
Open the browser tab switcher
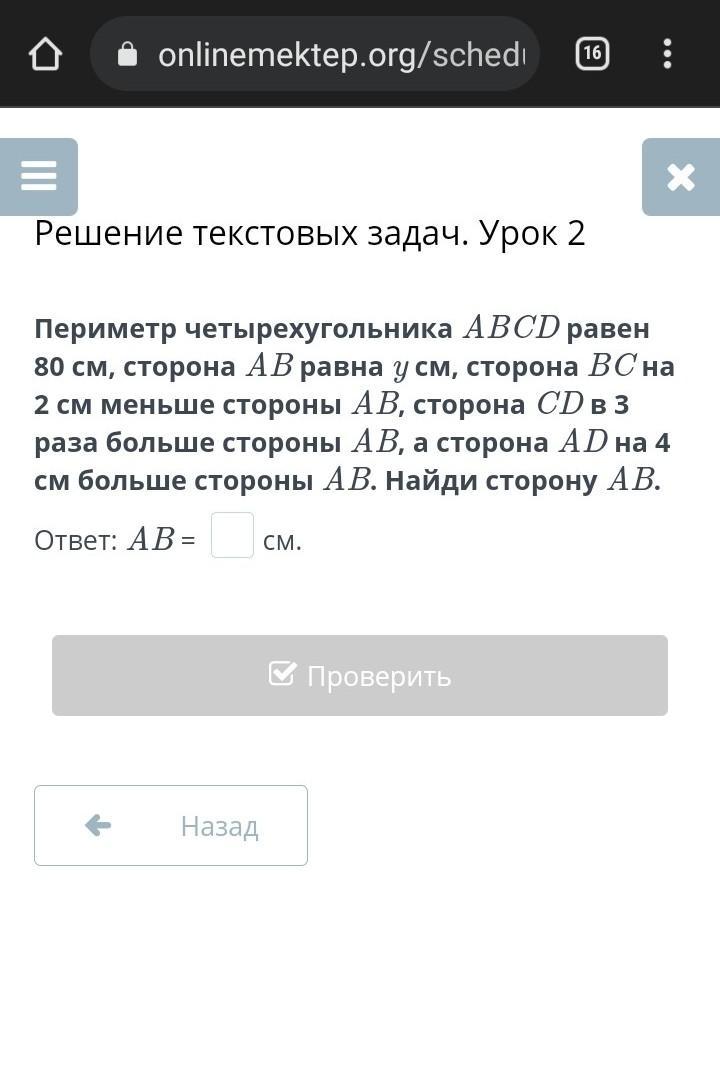592,53
